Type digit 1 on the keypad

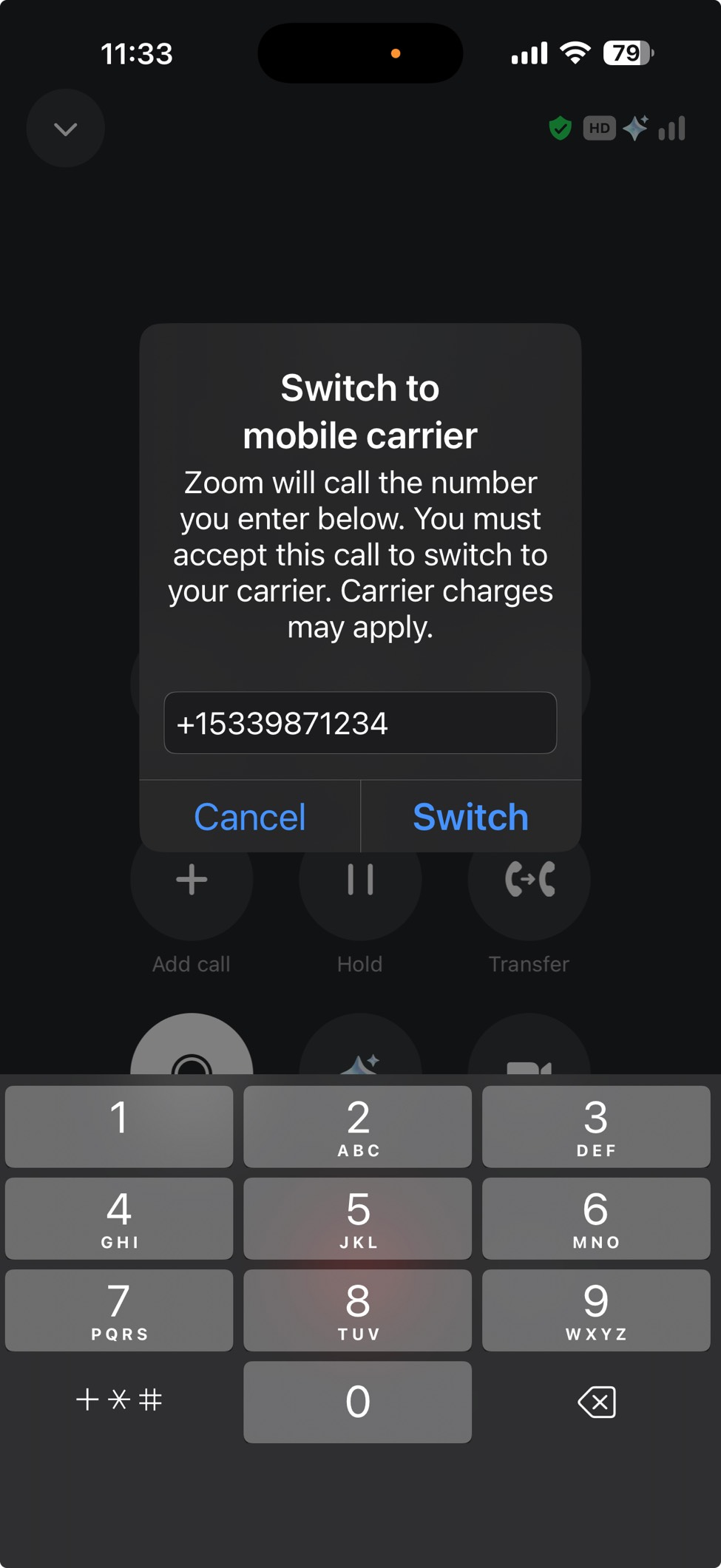tap(119, 1126)
